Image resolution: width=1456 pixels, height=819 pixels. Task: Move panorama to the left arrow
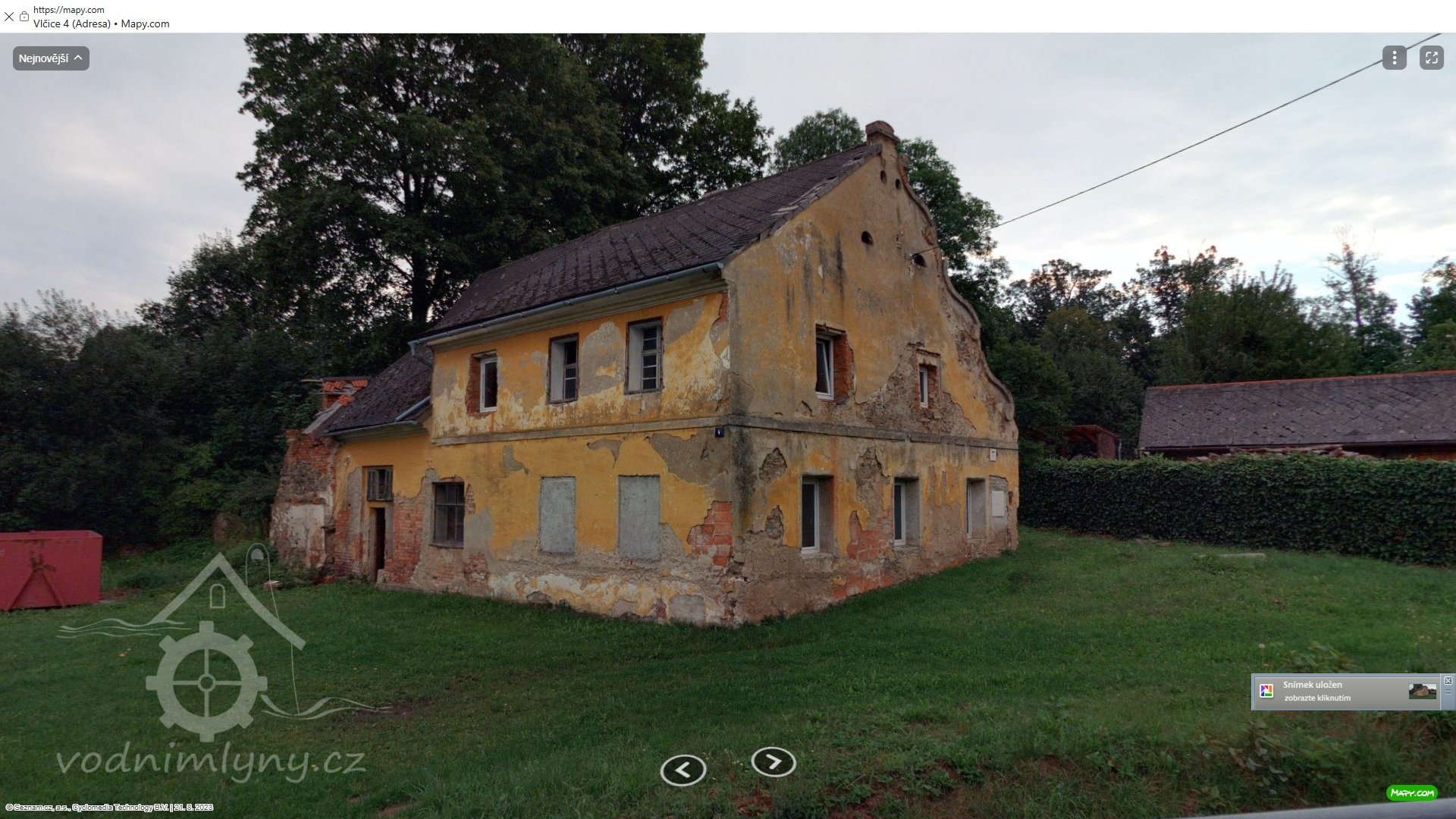[x=682, y=770]
